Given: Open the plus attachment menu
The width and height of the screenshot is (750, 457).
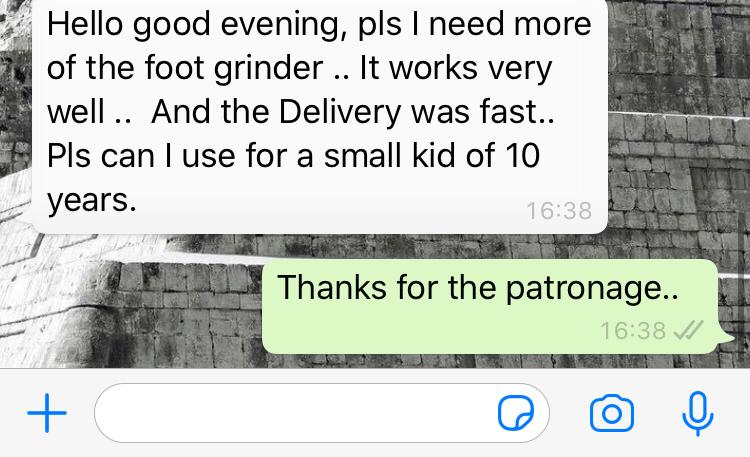Looking at the screenshot, I should (x=44, y=413).
